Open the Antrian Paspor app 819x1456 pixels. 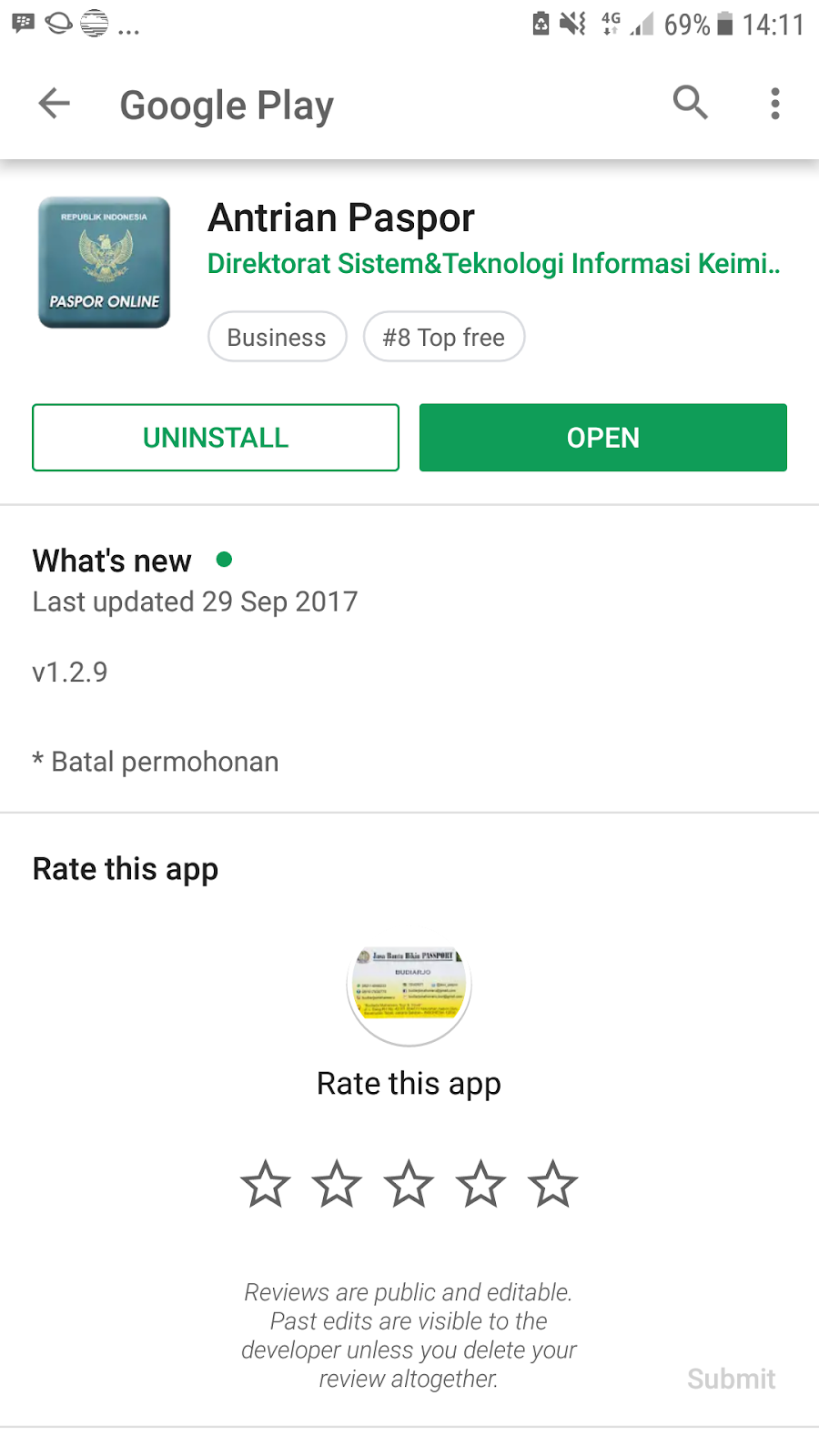pyautogui.click(x=602, y=438)
